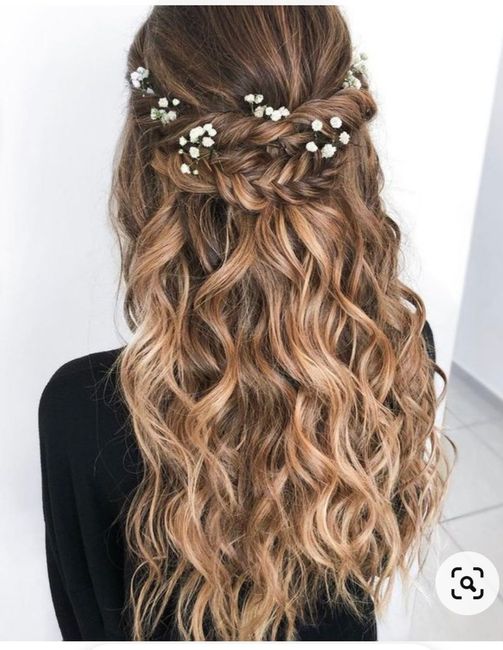Open visual search lens on the hairstyle photo

pyautogui.click(x=467, y=583)
